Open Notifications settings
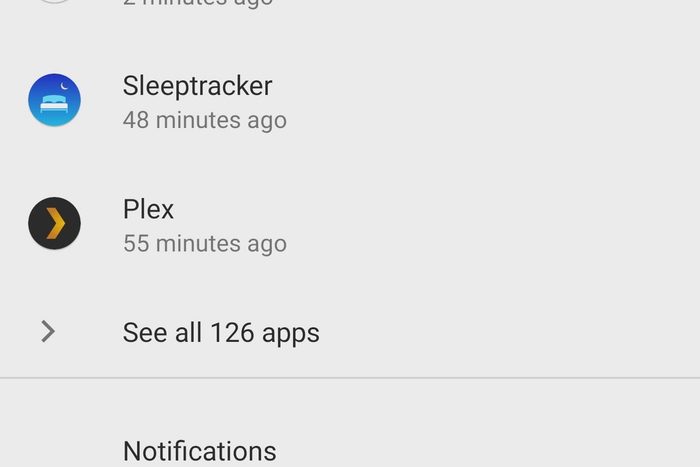This screenshot has height=467, width=700. pyautogui.click(x=199, y=450)
